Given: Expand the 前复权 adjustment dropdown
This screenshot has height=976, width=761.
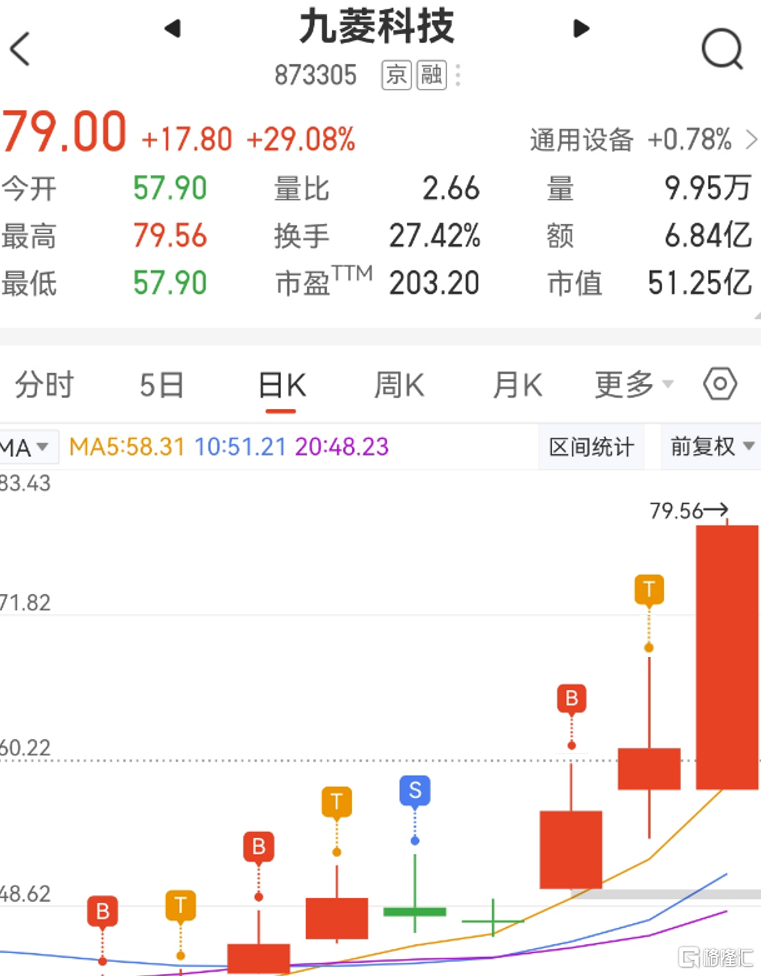Looking at the screenshot, I should pos(711,447).
